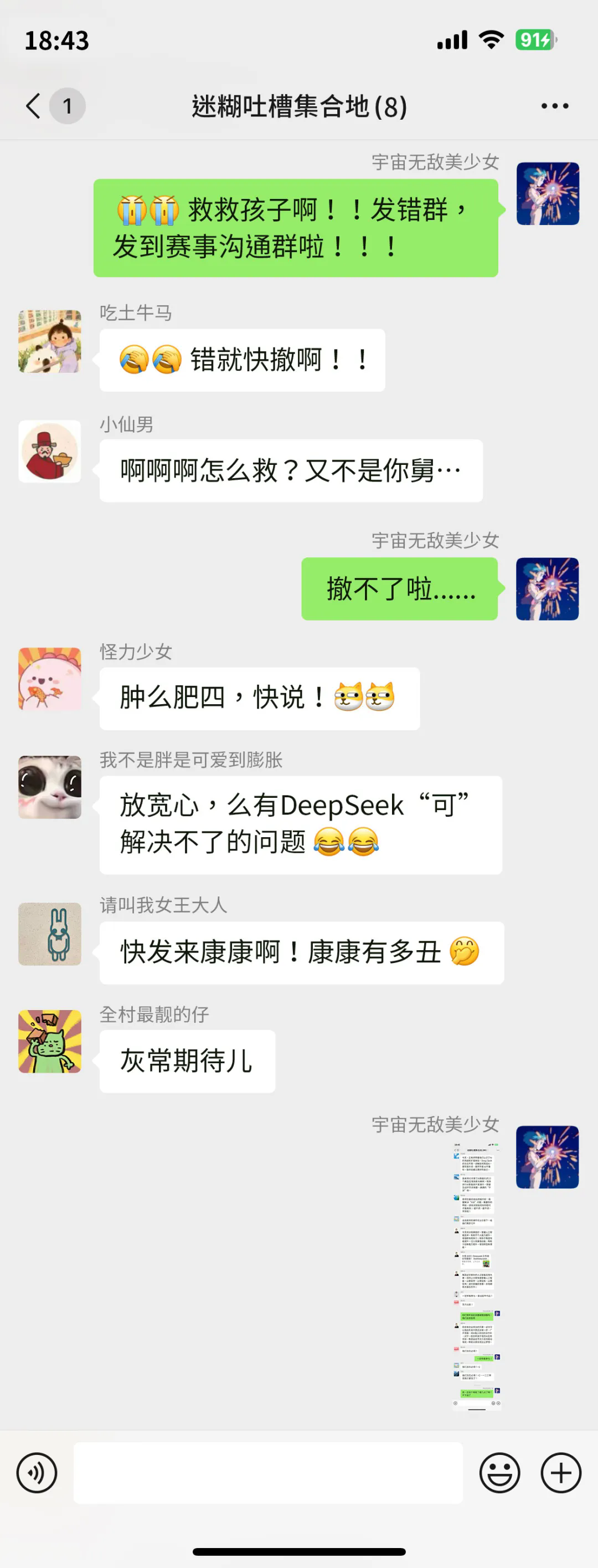Go back to the chat list
Image resolution: width=598 pixels, height=1568 pixels.
(34, 106)
